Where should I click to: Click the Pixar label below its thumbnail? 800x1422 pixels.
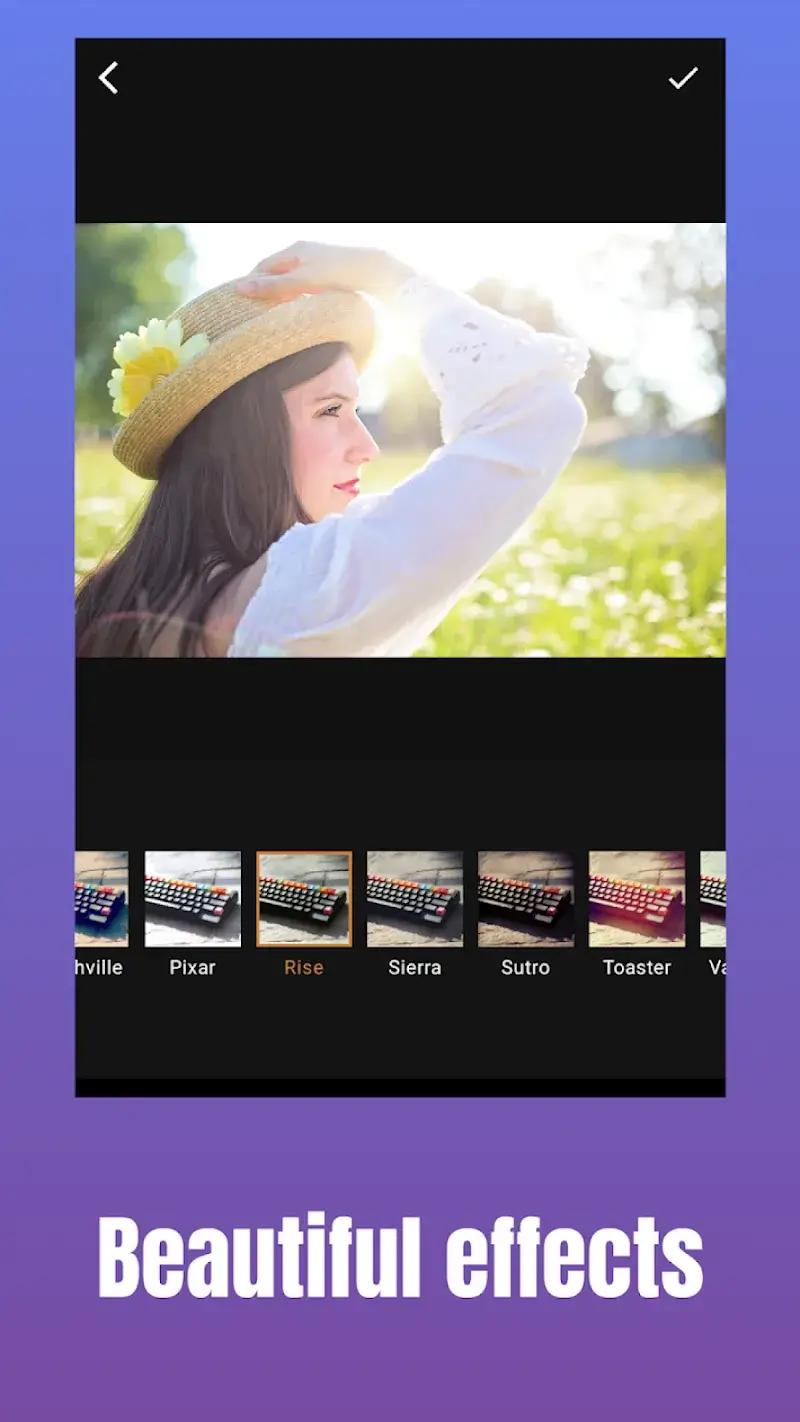192,967
